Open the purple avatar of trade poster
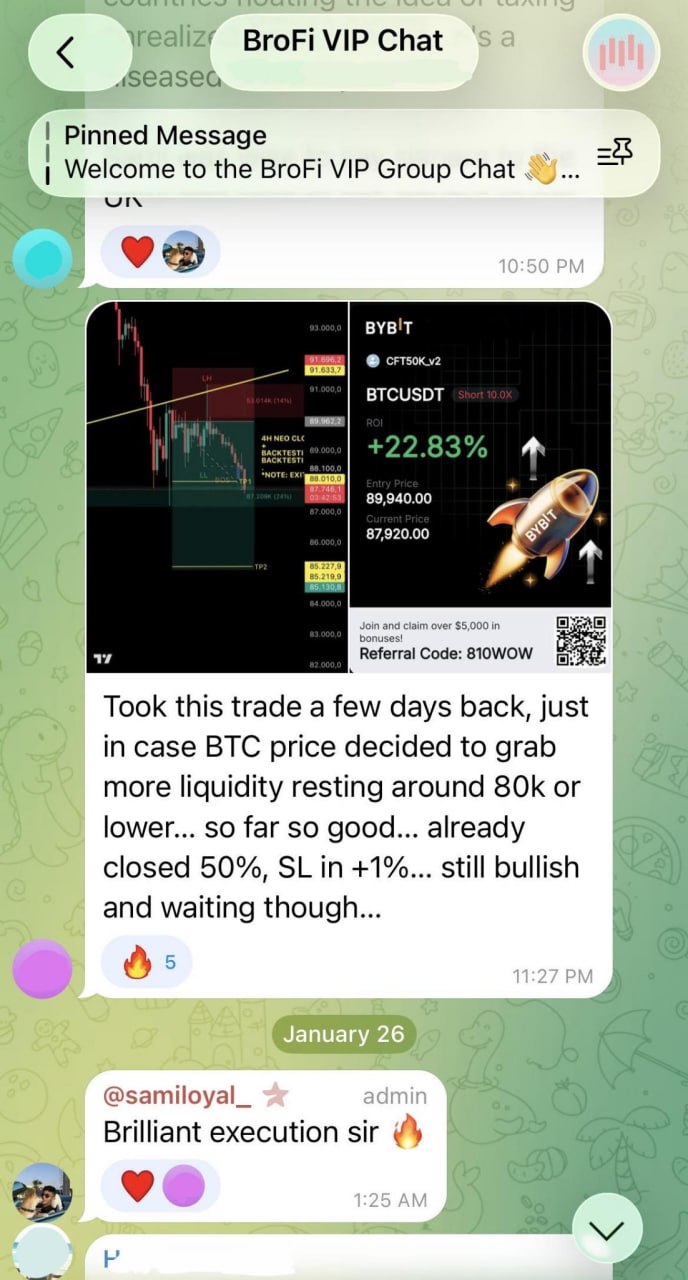This screenshot has width=688, height=1280. coord(42,969)
